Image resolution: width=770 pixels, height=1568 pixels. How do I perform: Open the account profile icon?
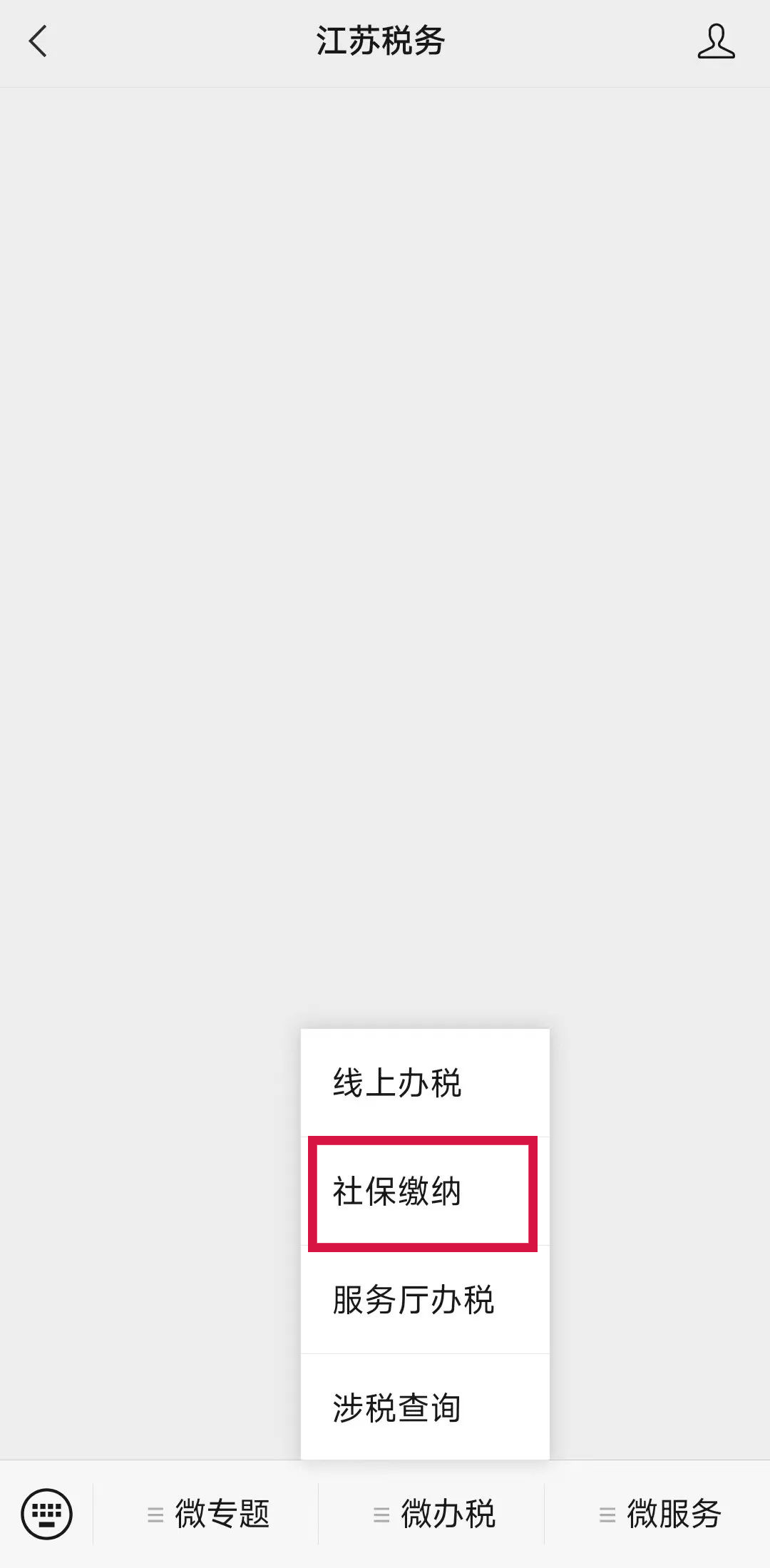pos(716,41)
